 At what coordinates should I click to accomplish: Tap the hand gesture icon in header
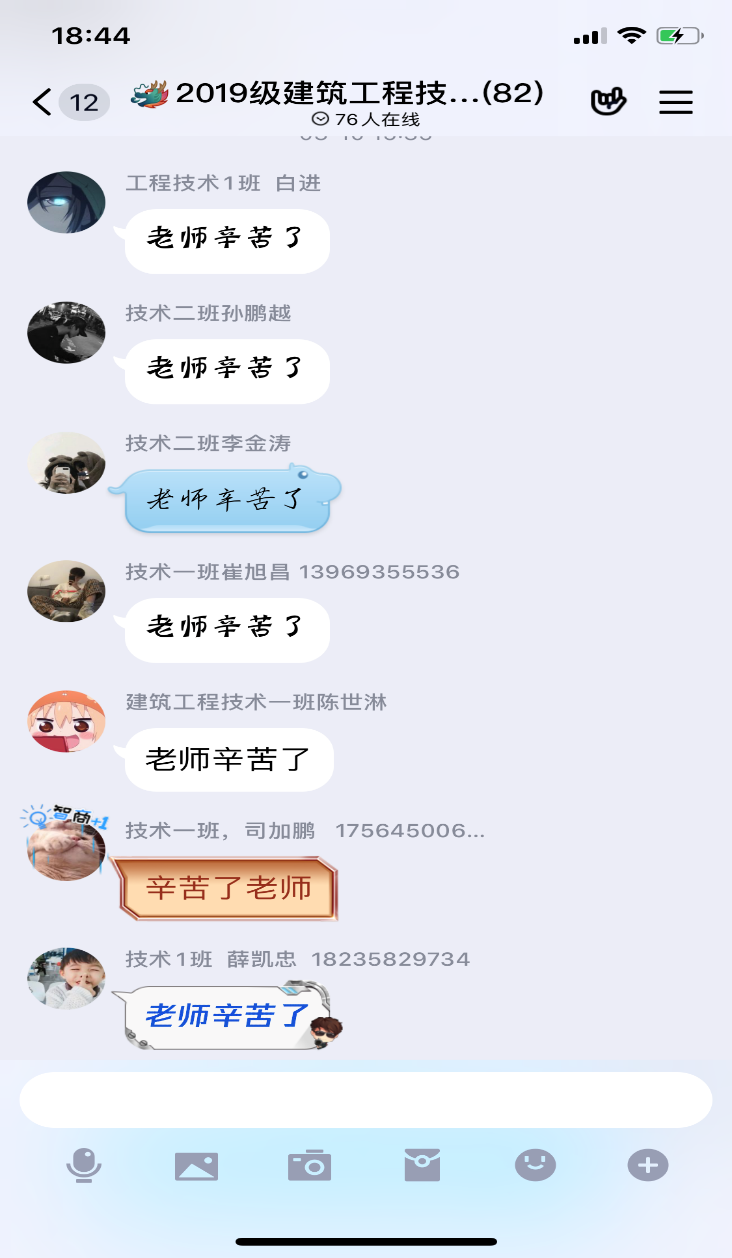(608, 102)
